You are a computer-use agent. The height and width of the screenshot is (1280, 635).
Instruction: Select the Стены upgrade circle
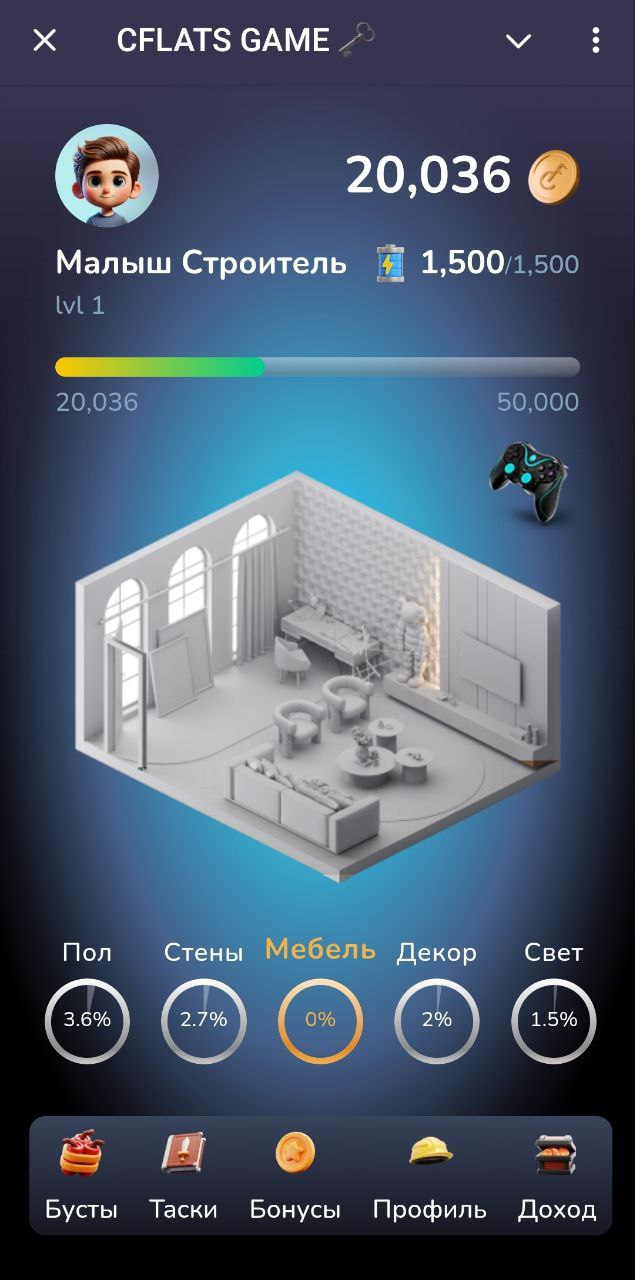[204, 1020]
